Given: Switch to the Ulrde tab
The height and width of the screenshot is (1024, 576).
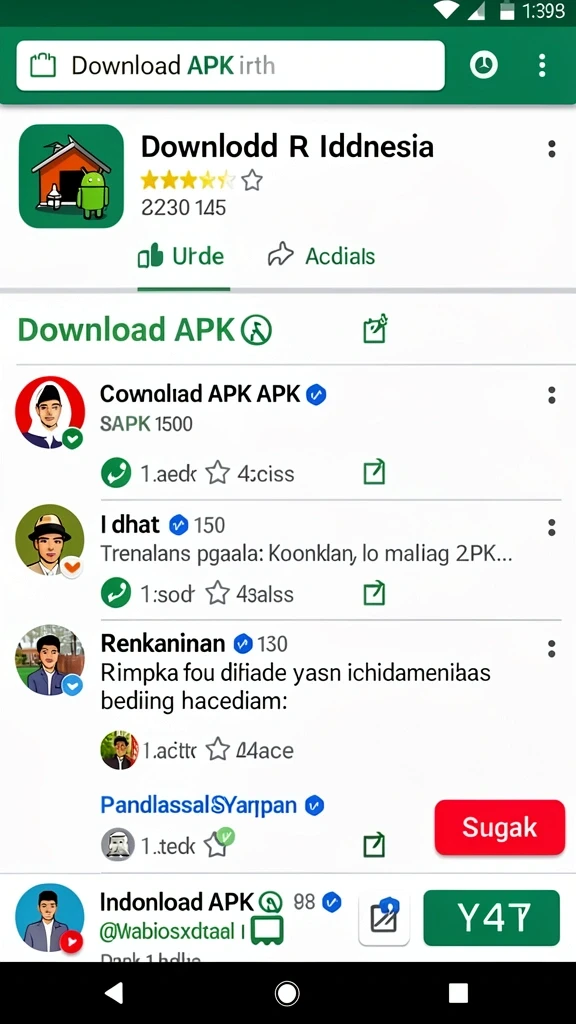Looking at the screenshot, I should [182, 256].
